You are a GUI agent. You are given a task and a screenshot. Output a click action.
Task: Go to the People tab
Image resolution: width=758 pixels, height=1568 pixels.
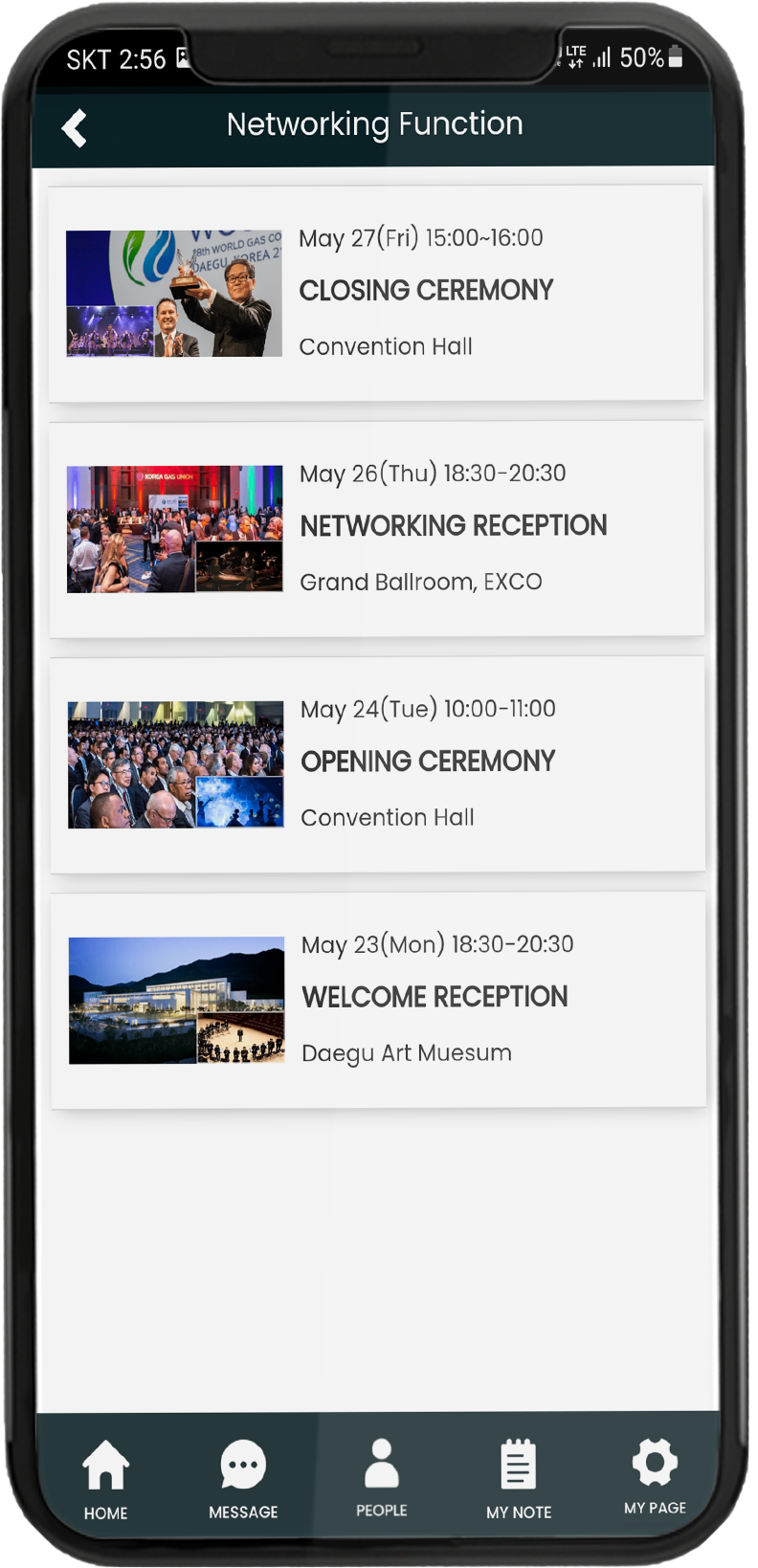pyautogui.click(x=381, y=1476)
